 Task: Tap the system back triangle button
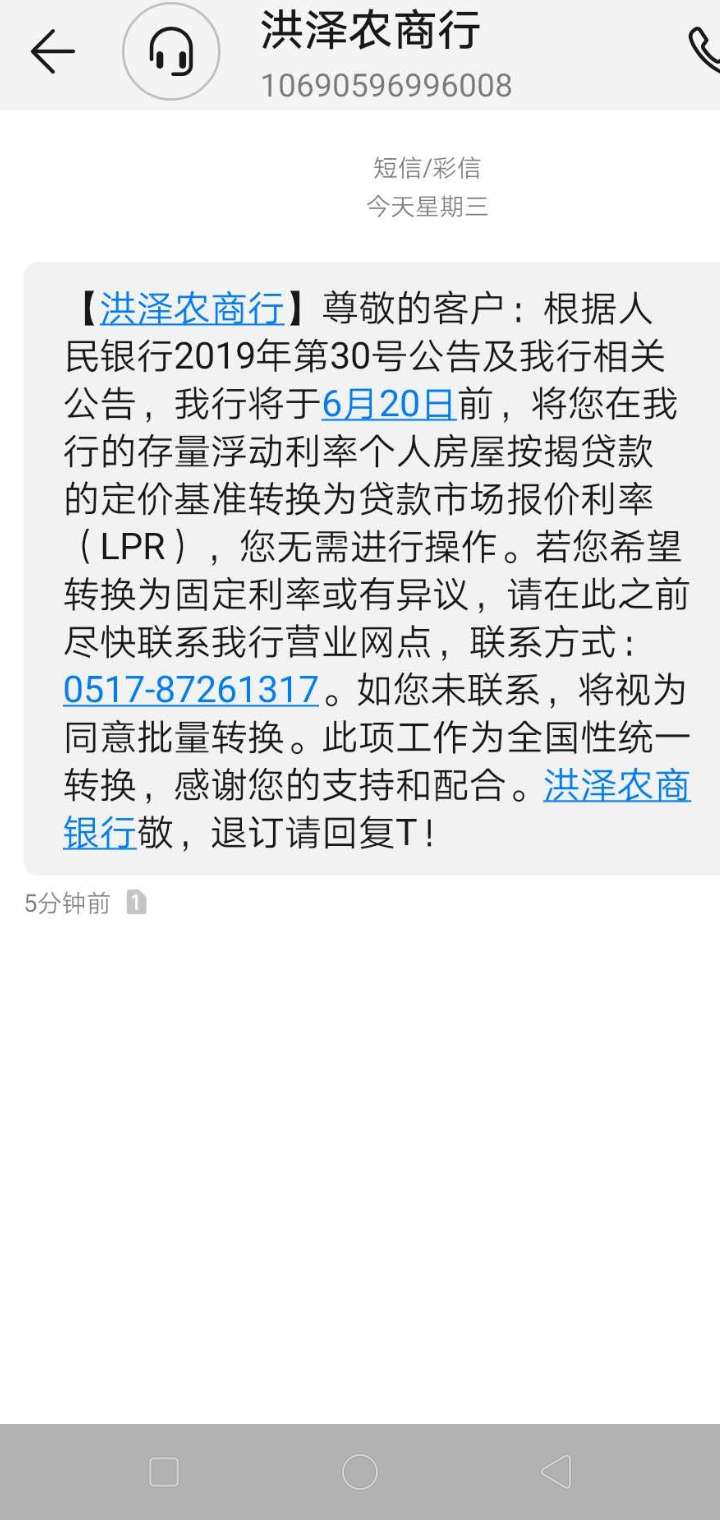[556, 1471]
